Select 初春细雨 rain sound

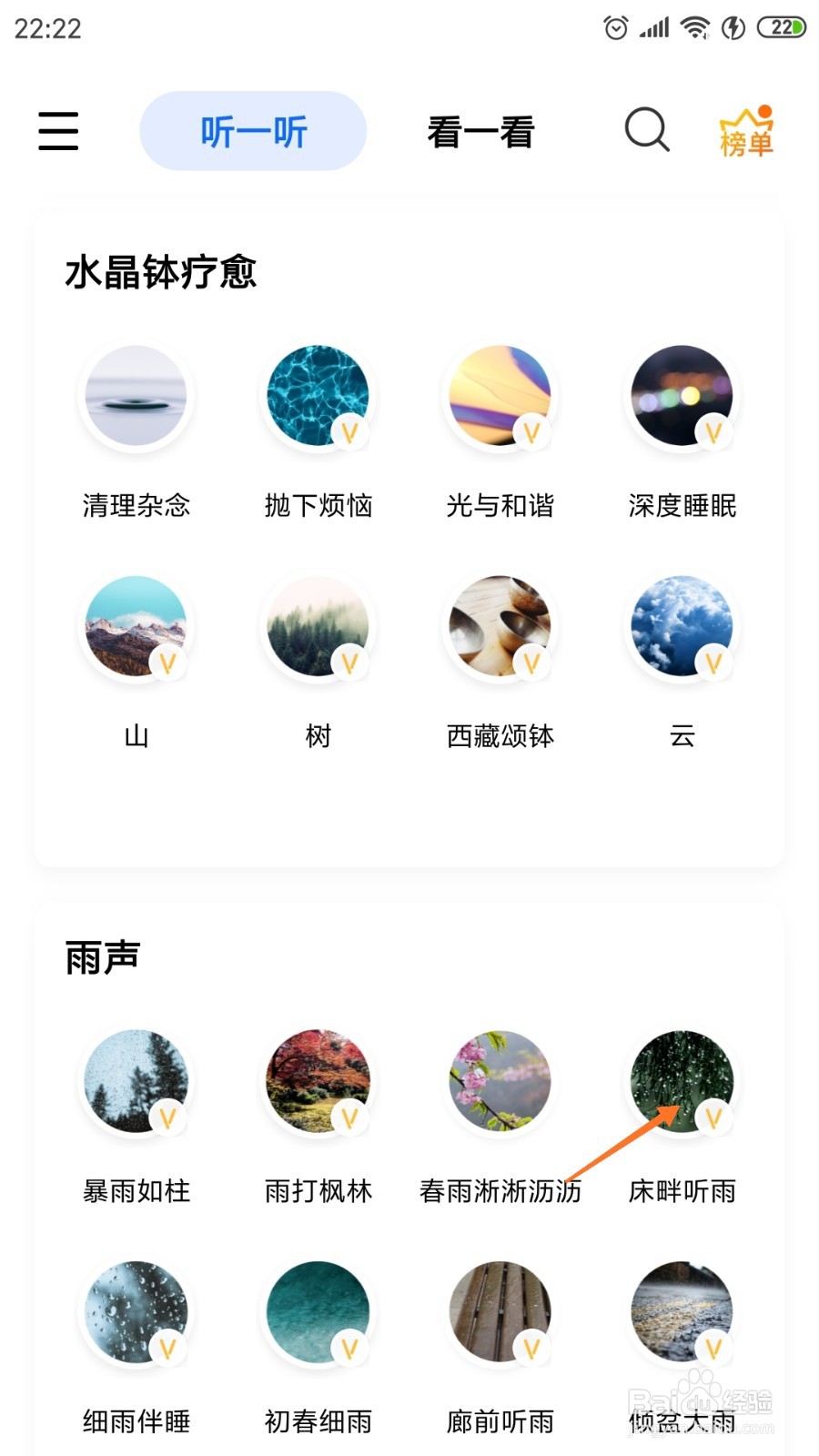[318, 1311]
